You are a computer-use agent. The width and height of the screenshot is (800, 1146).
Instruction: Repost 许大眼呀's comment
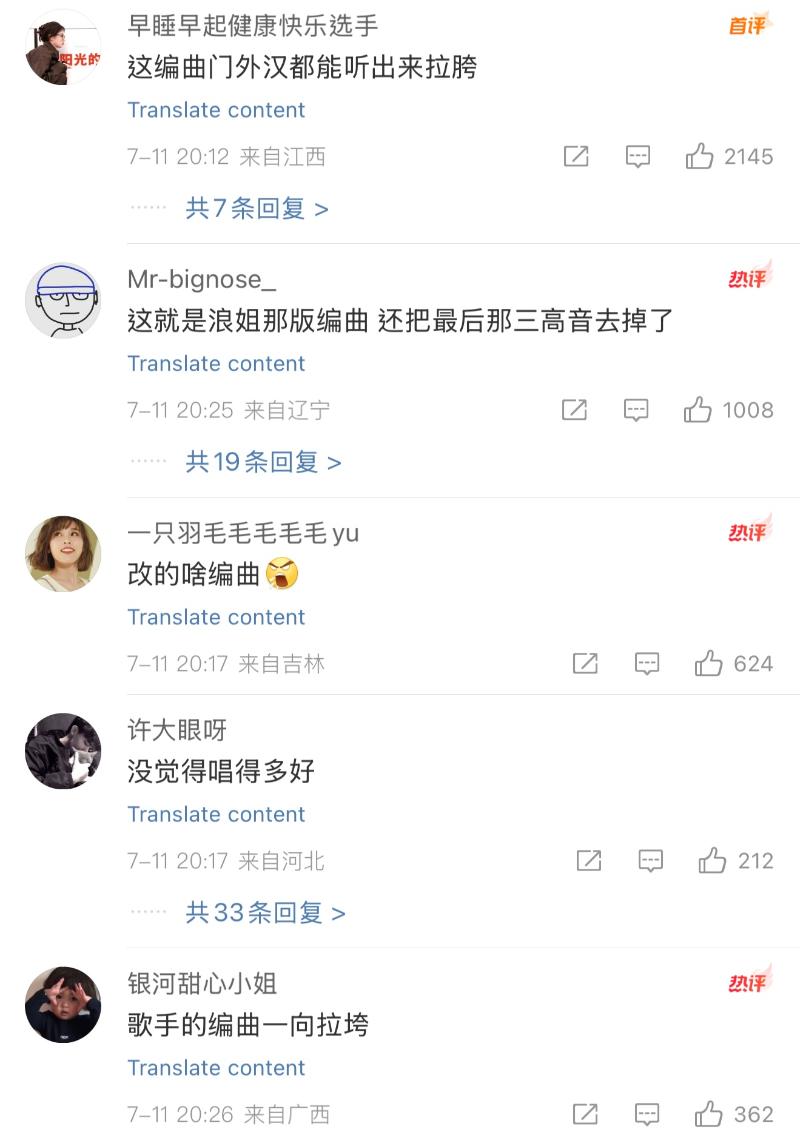[x=589, y=860]
